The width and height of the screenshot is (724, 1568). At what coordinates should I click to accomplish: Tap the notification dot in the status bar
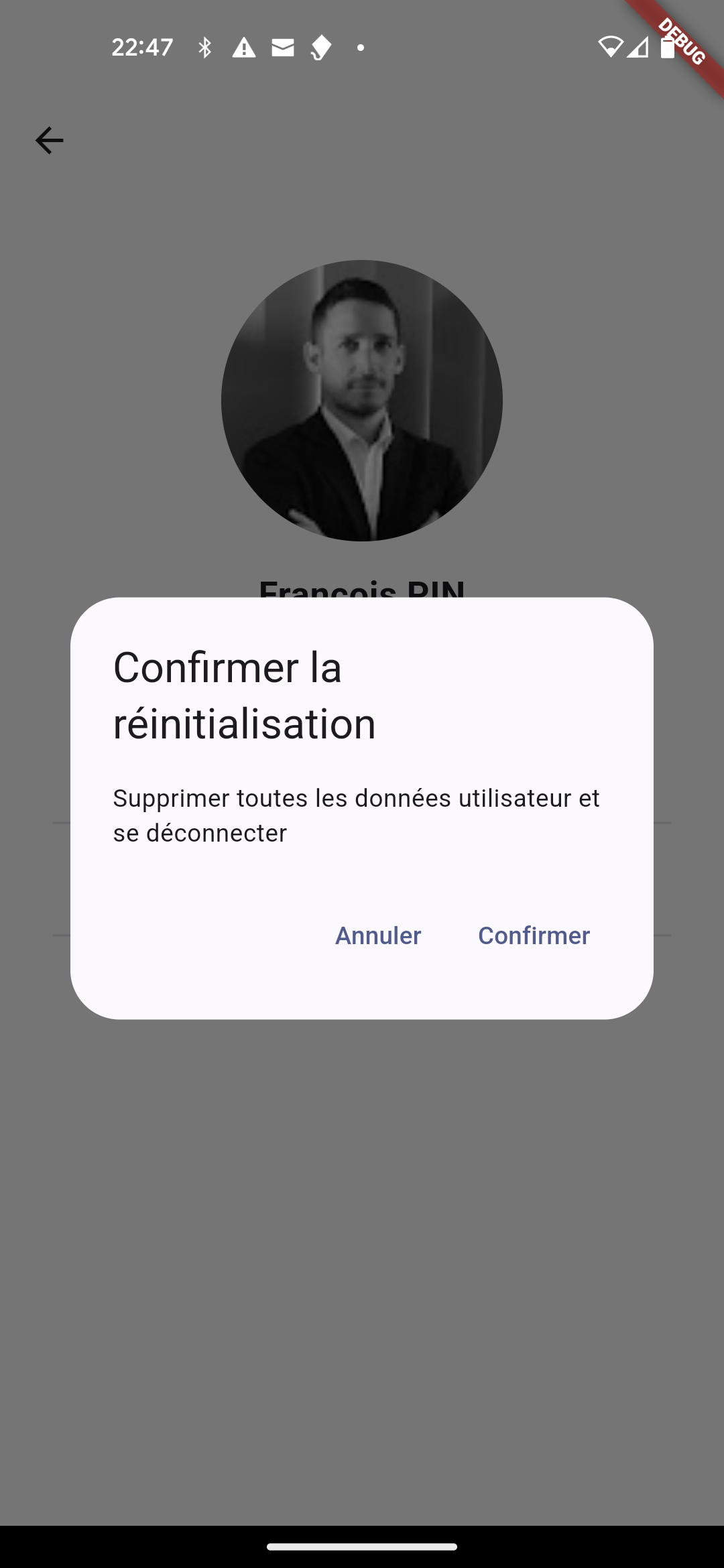(361, 48)
